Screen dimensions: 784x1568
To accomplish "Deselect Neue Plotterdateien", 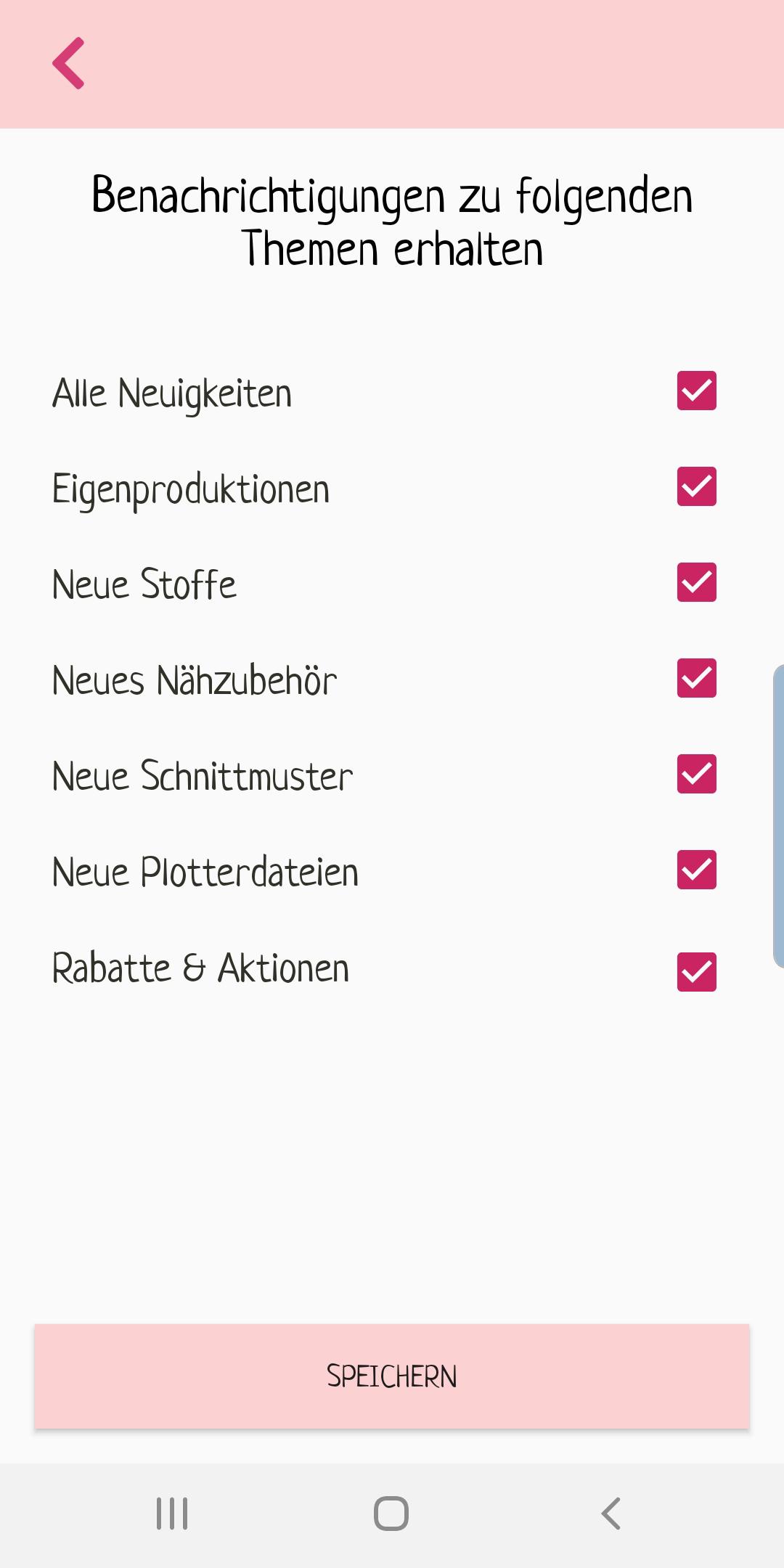I will point(696,870).
